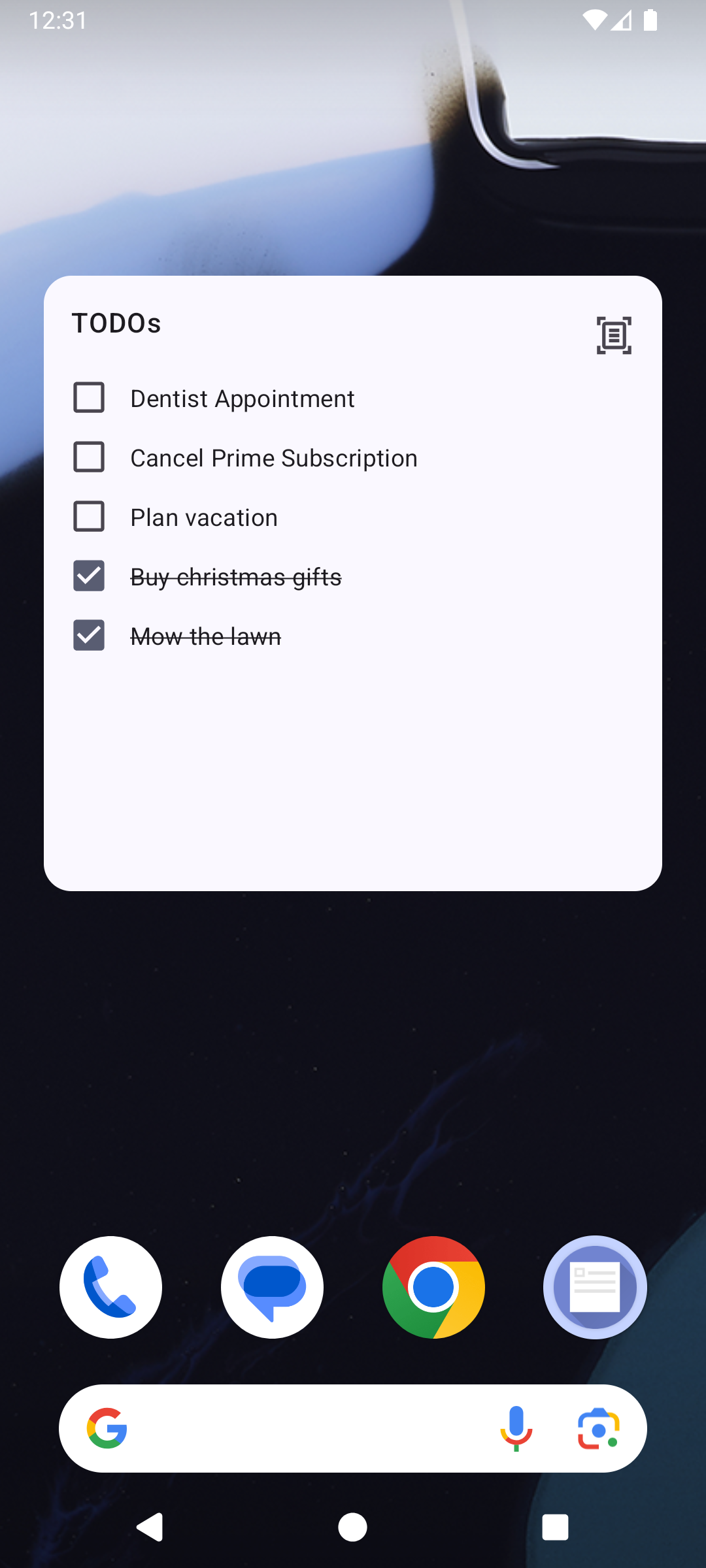The image size is (706, 1568).
Task: Uncheck Buy christmas gifts
Action: (x=89, y=576)
